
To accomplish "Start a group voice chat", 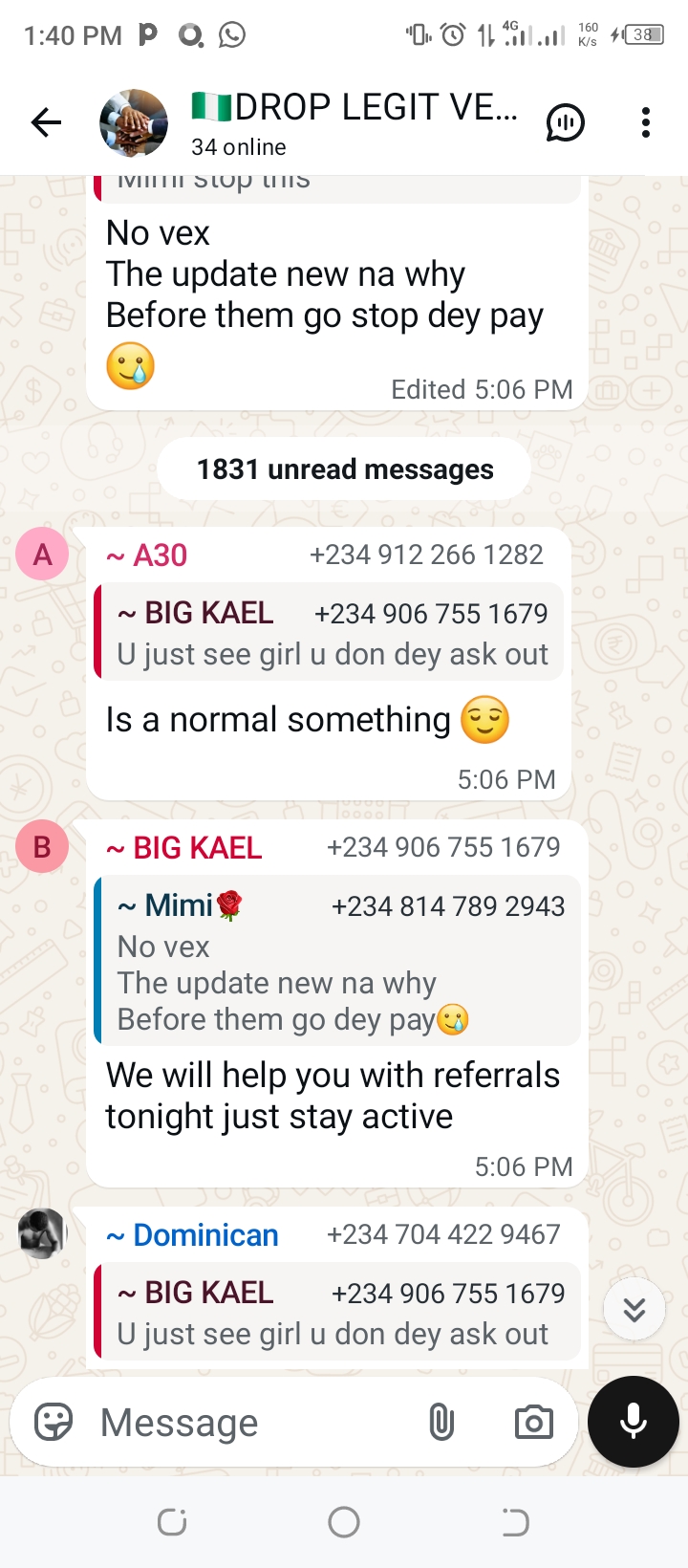I will click(x=565, y=123).
